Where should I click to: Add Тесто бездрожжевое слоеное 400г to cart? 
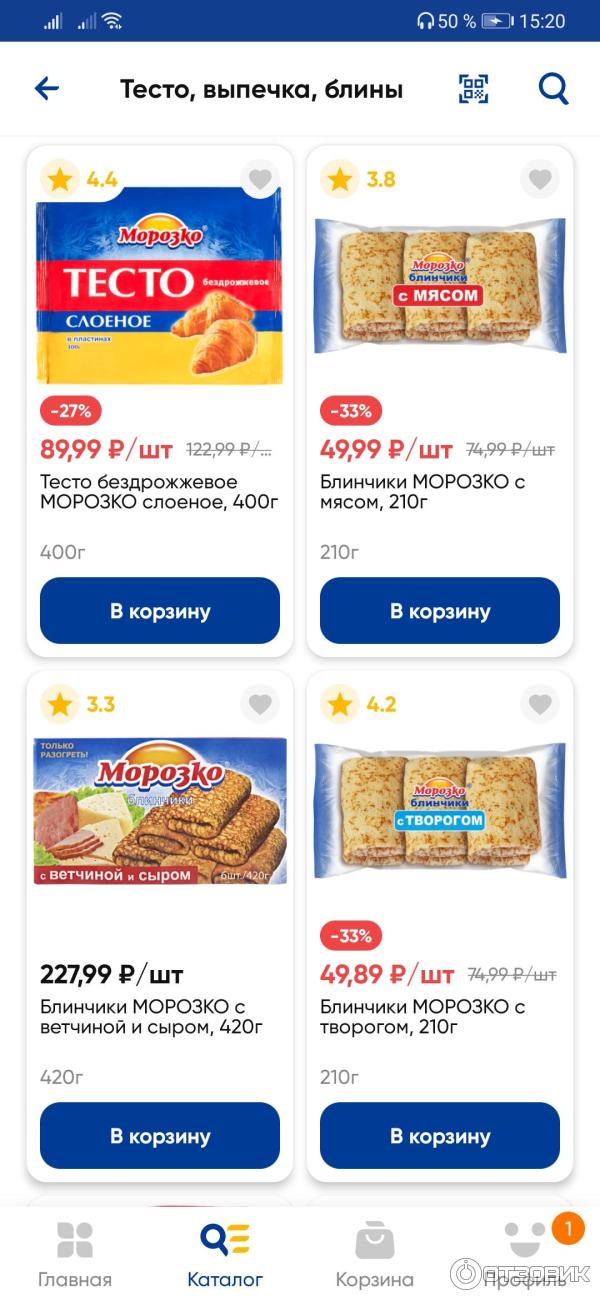[x=160, y=611]
